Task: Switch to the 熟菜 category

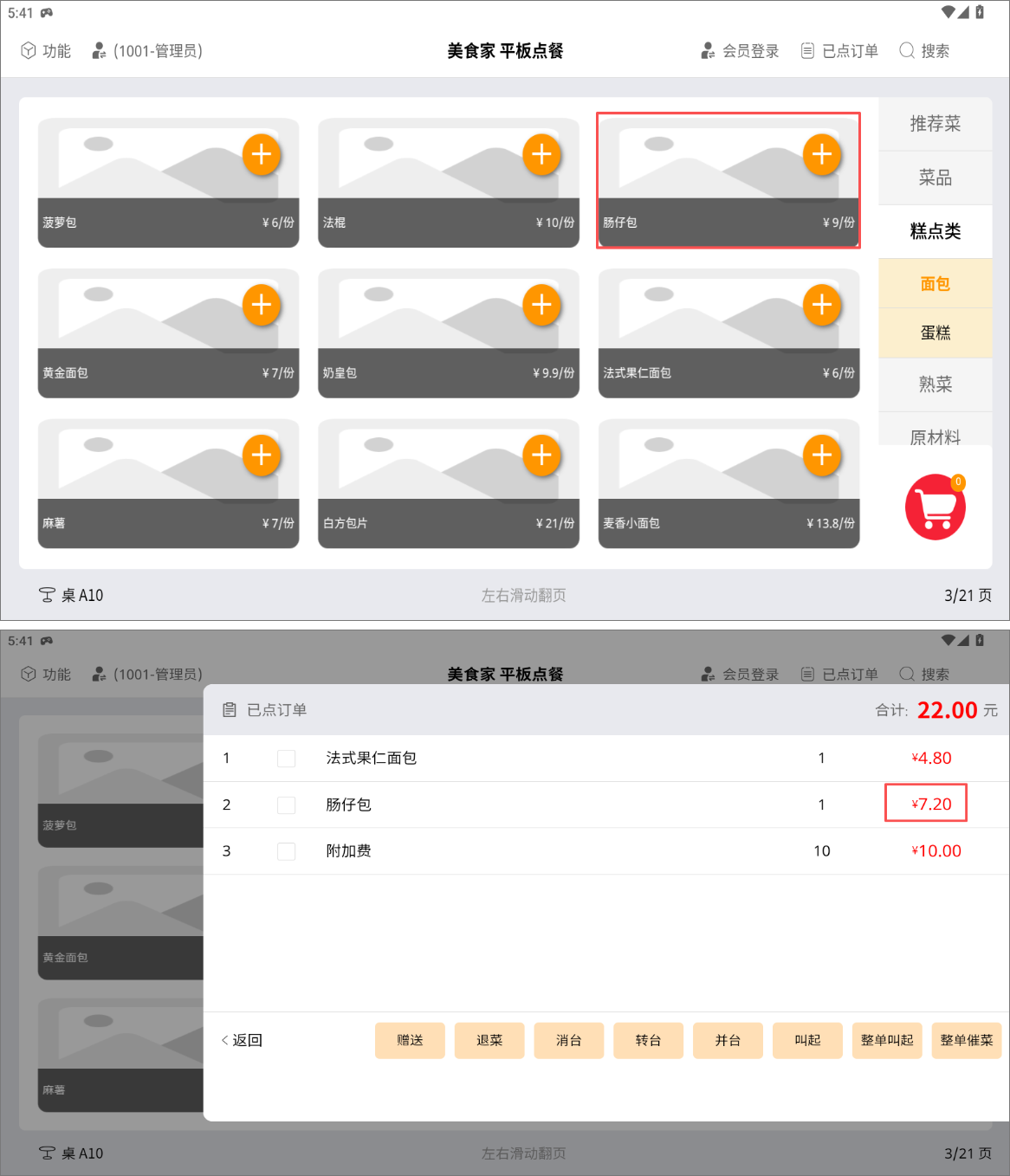Action: 935,384
